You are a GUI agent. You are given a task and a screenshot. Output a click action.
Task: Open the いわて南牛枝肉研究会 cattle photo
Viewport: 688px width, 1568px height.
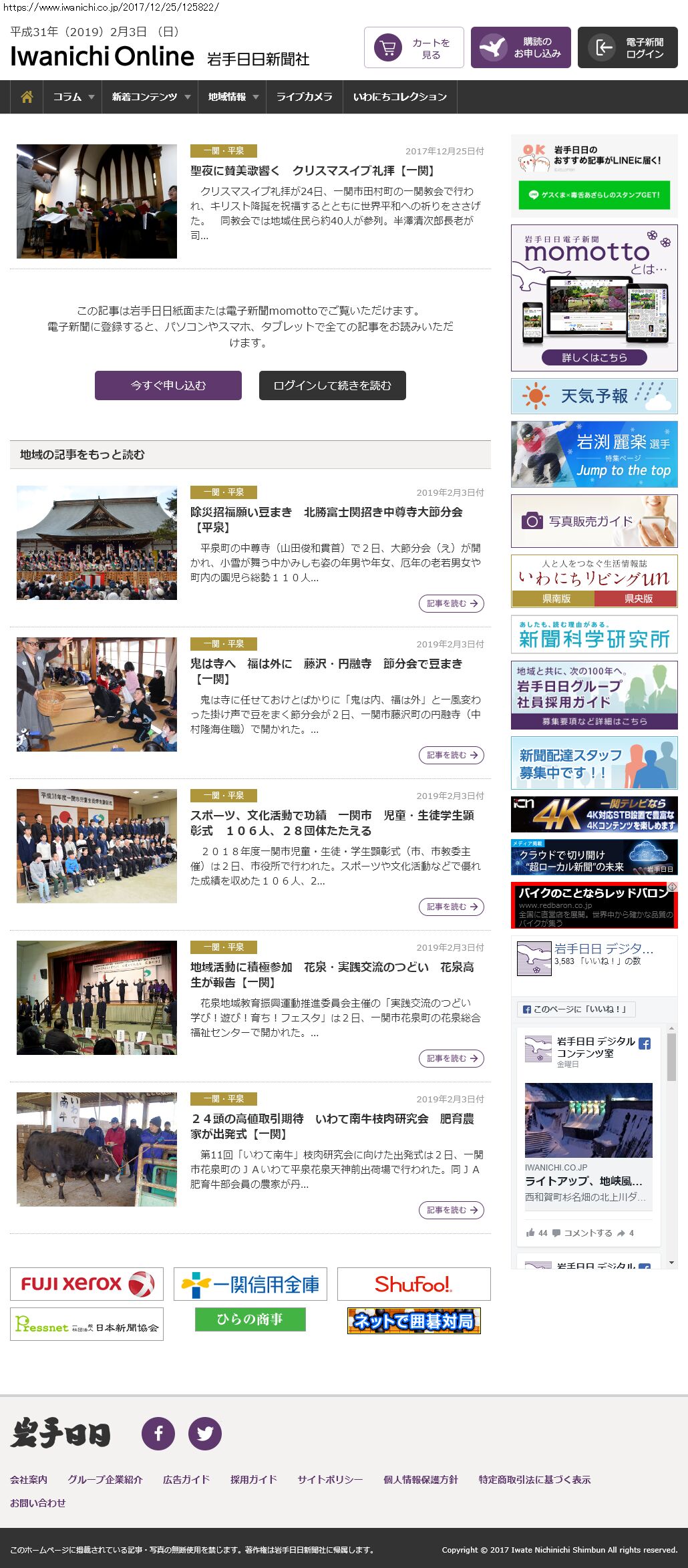[97, 1149]
